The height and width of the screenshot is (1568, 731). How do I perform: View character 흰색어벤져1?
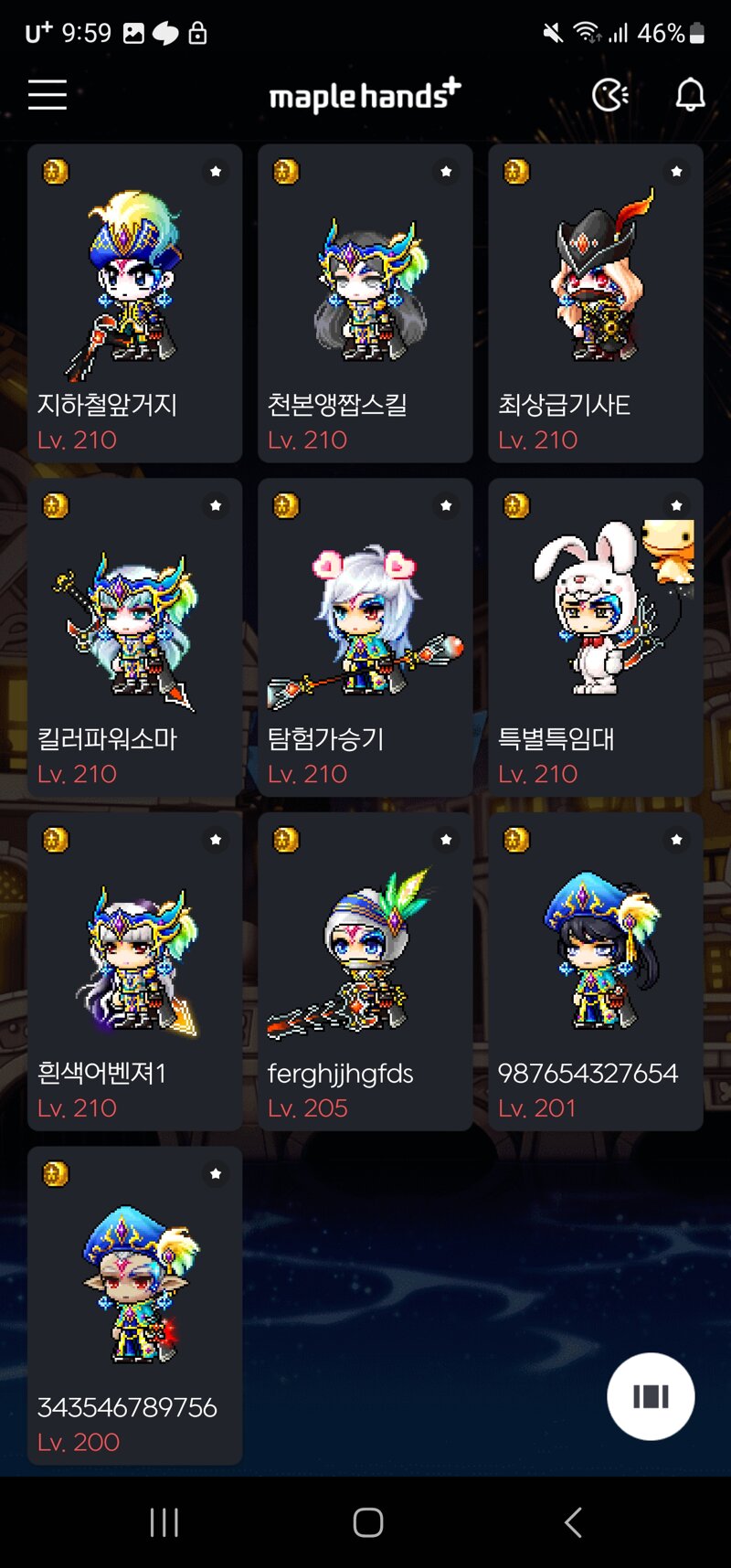click(x=134, y=971)
